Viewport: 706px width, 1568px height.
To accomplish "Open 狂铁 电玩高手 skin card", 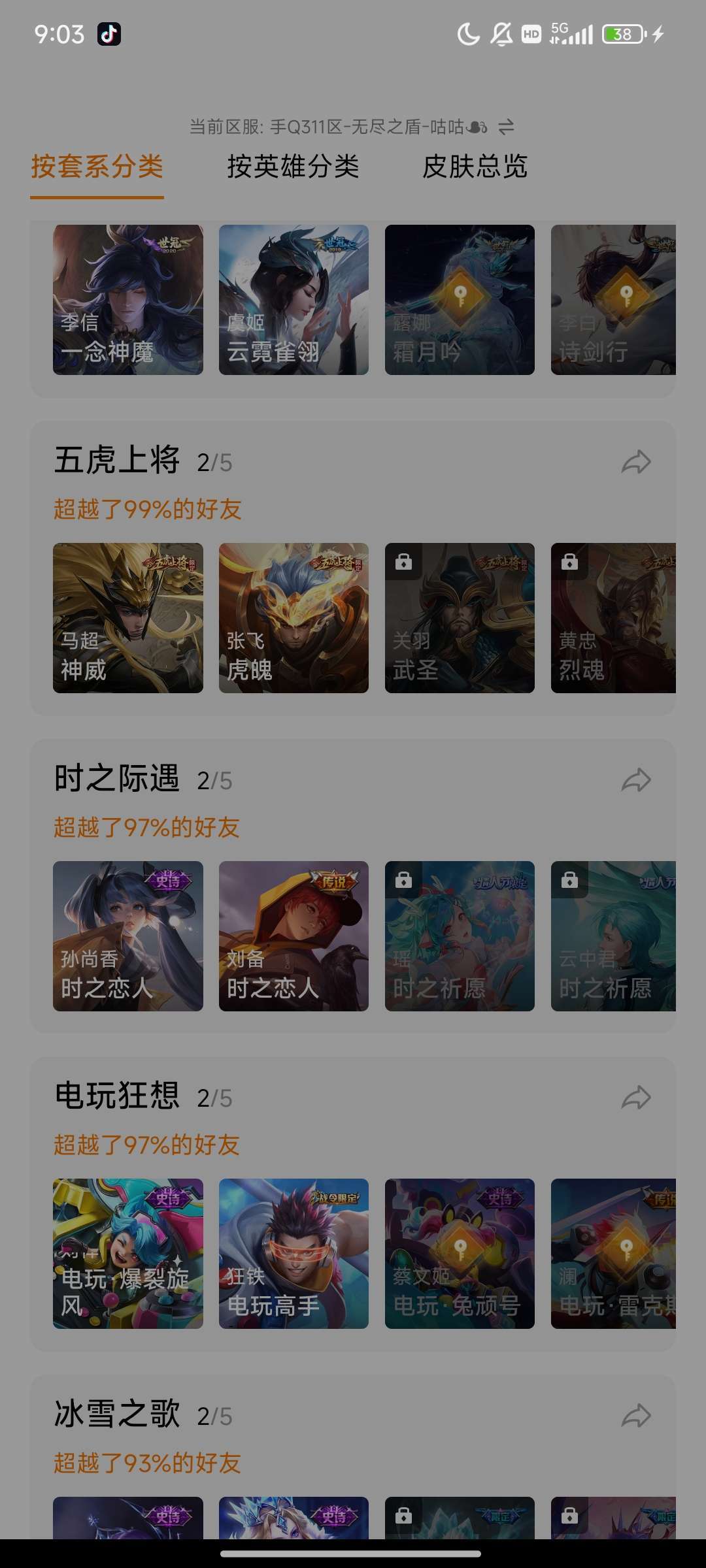I will pos(294,1254).
